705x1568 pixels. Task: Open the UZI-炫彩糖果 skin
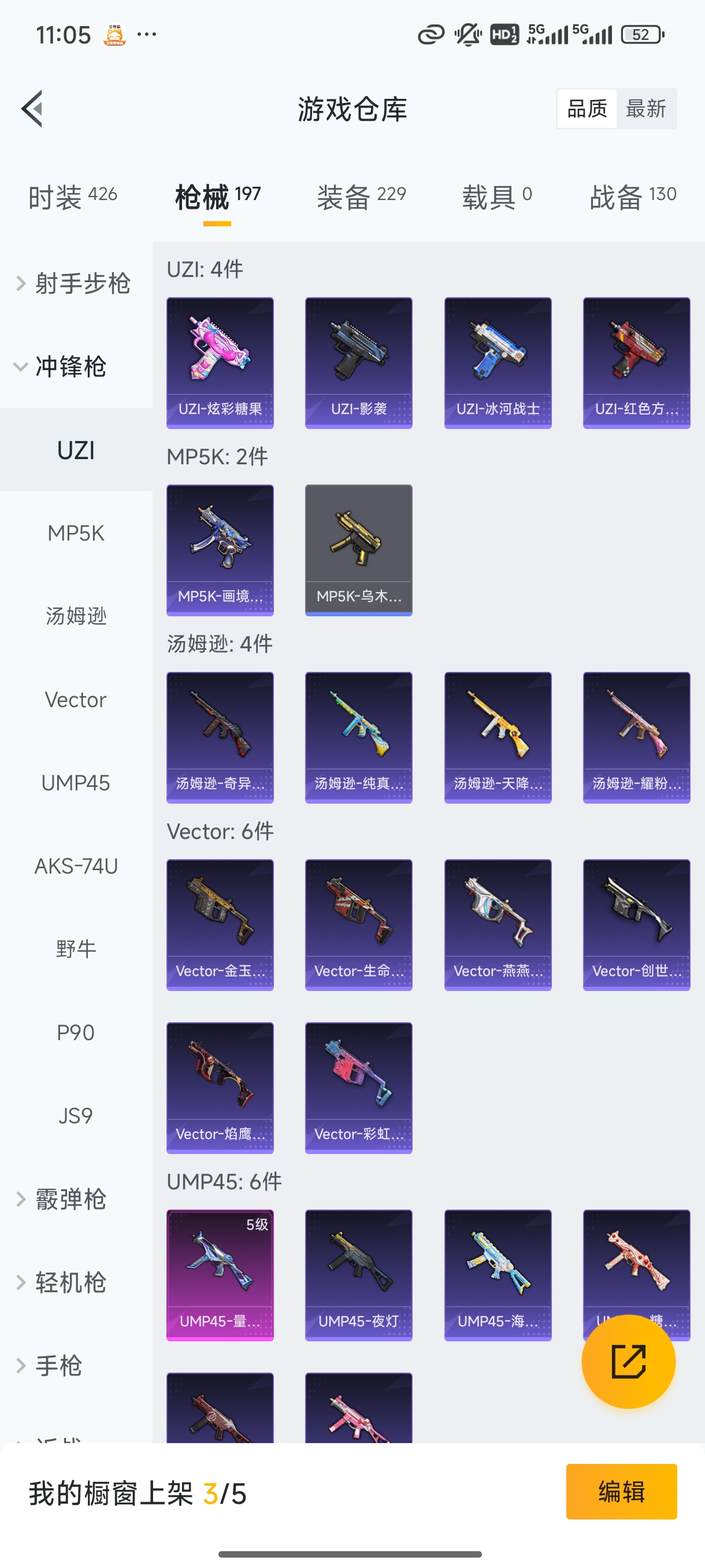click(220, 363)
